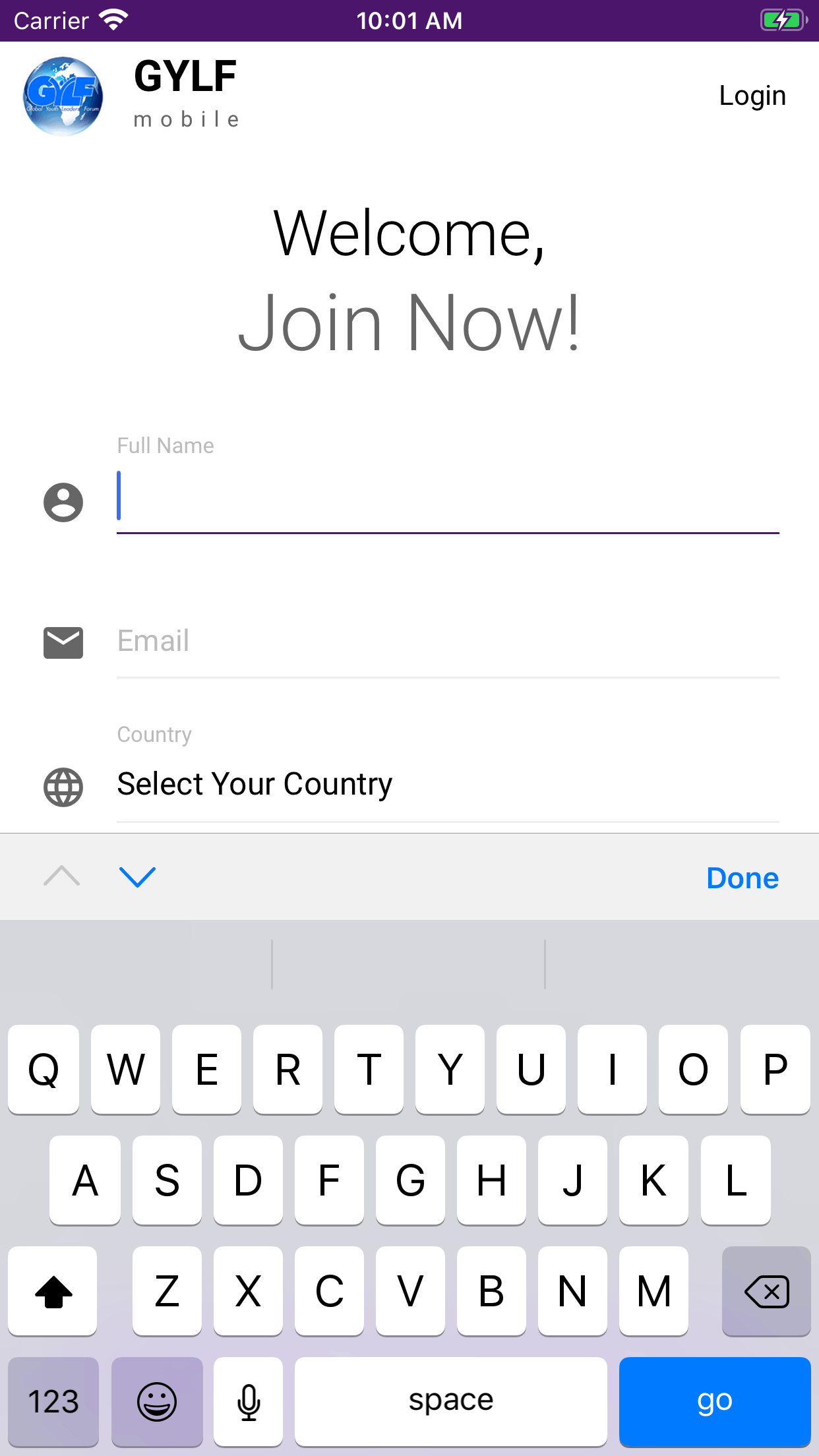Viewport: 819px width, 1456px height.
Task: Focus the Full Name field
Action: coord(448,496)
